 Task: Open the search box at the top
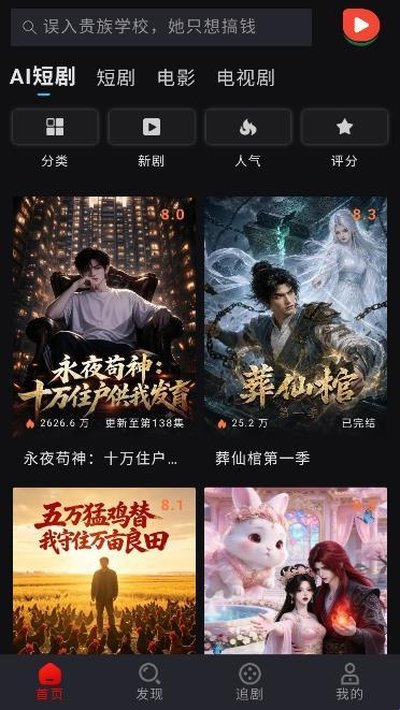click(x=161, y=27)
